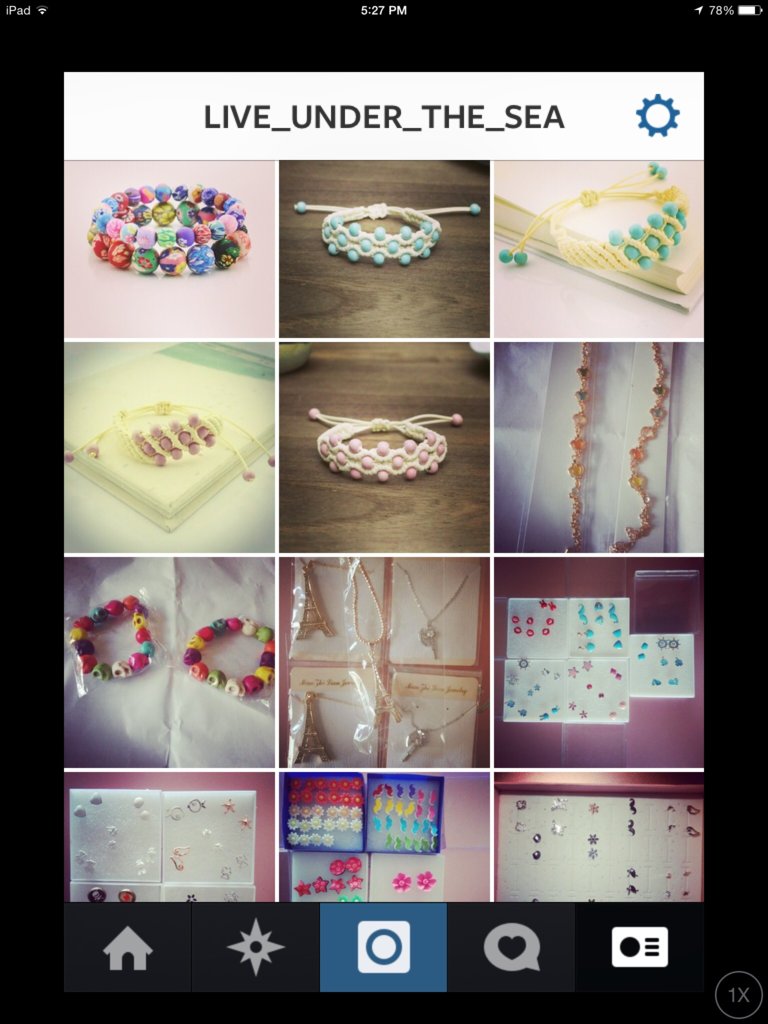View the Eiffel Tower necklaces photo
The image size is (768, 1024).
point(384,662)
